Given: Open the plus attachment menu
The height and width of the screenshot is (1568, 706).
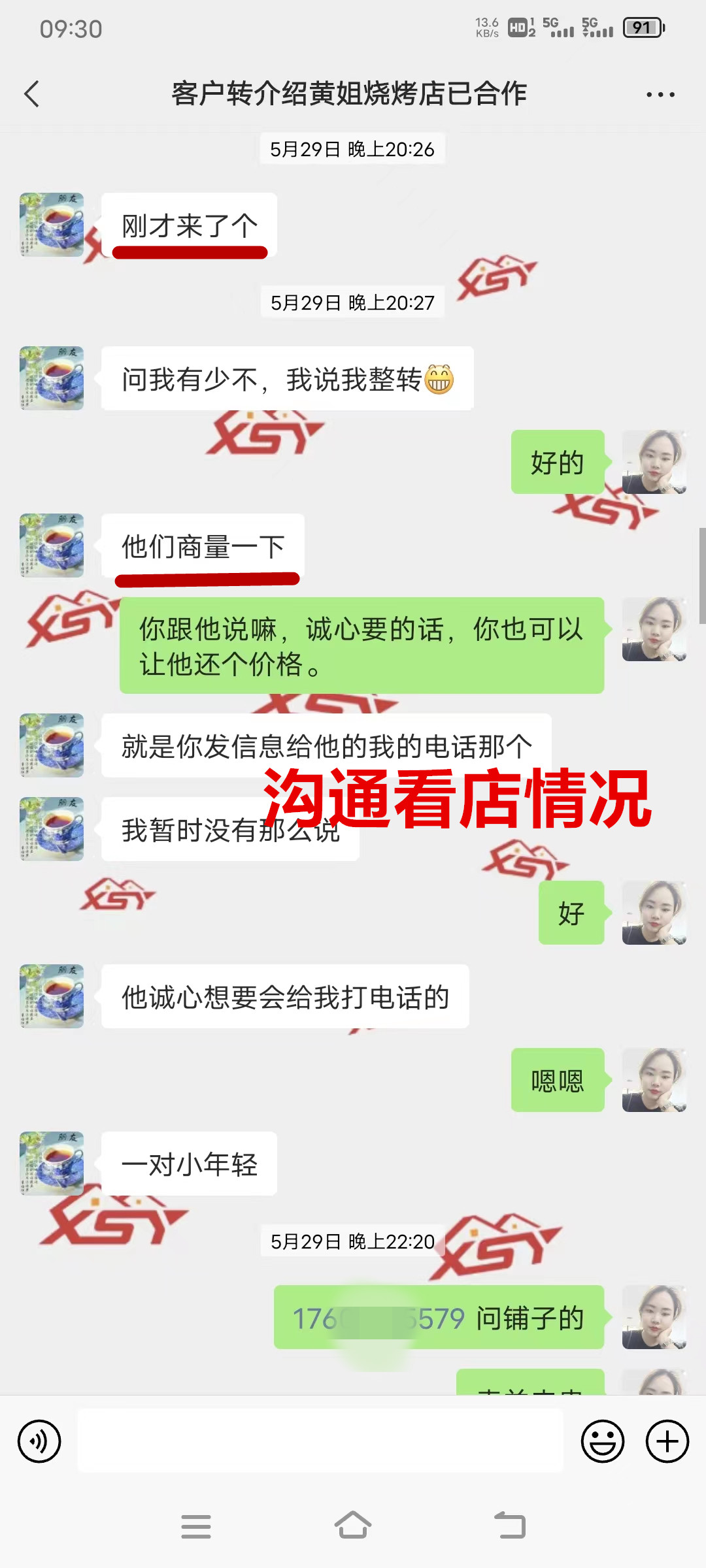Looking at the screenshot, I should pyautogui.click(x=667, y=1441).
